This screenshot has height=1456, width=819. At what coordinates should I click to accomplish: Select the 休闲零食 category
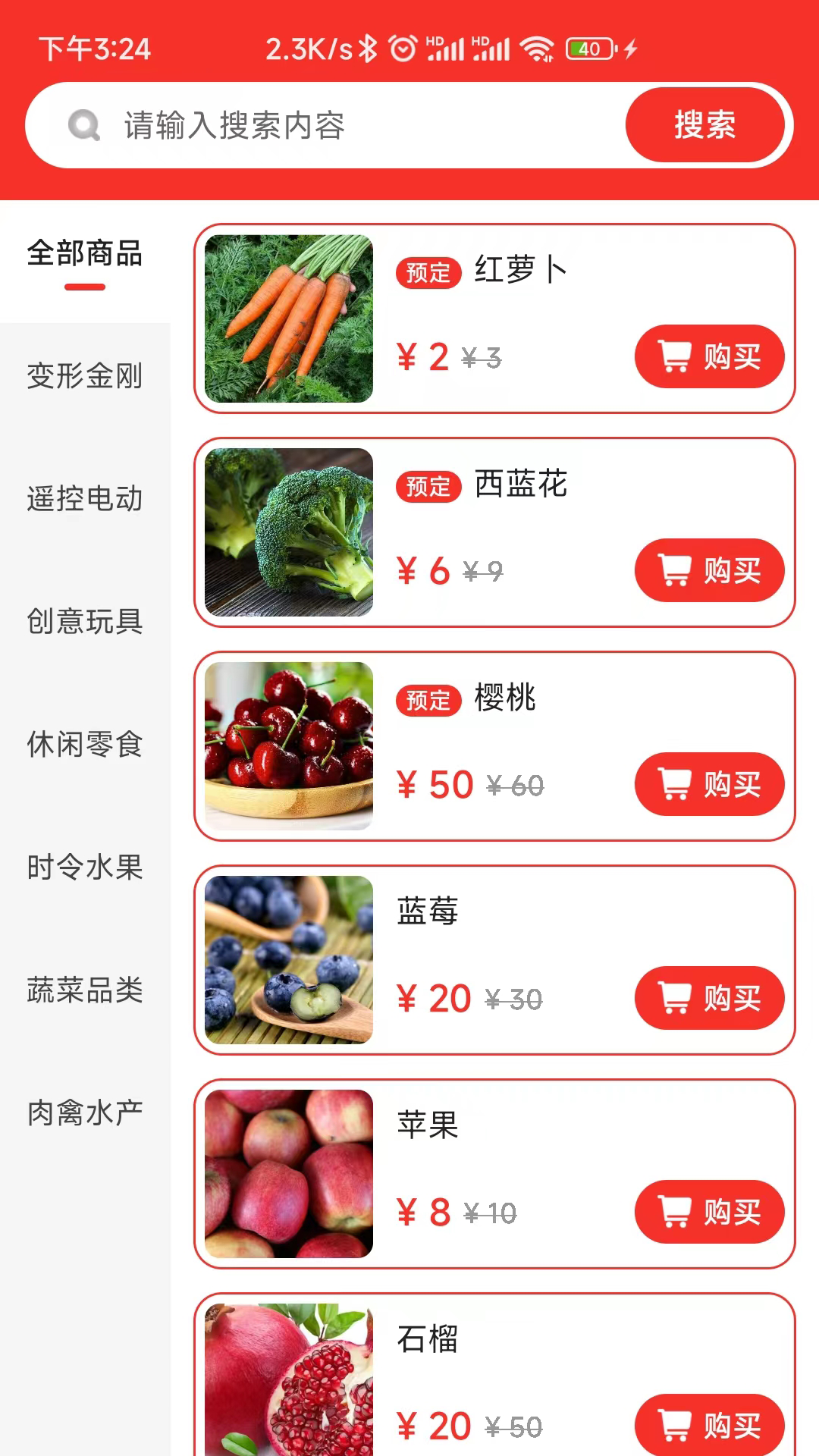coord(85,745)
